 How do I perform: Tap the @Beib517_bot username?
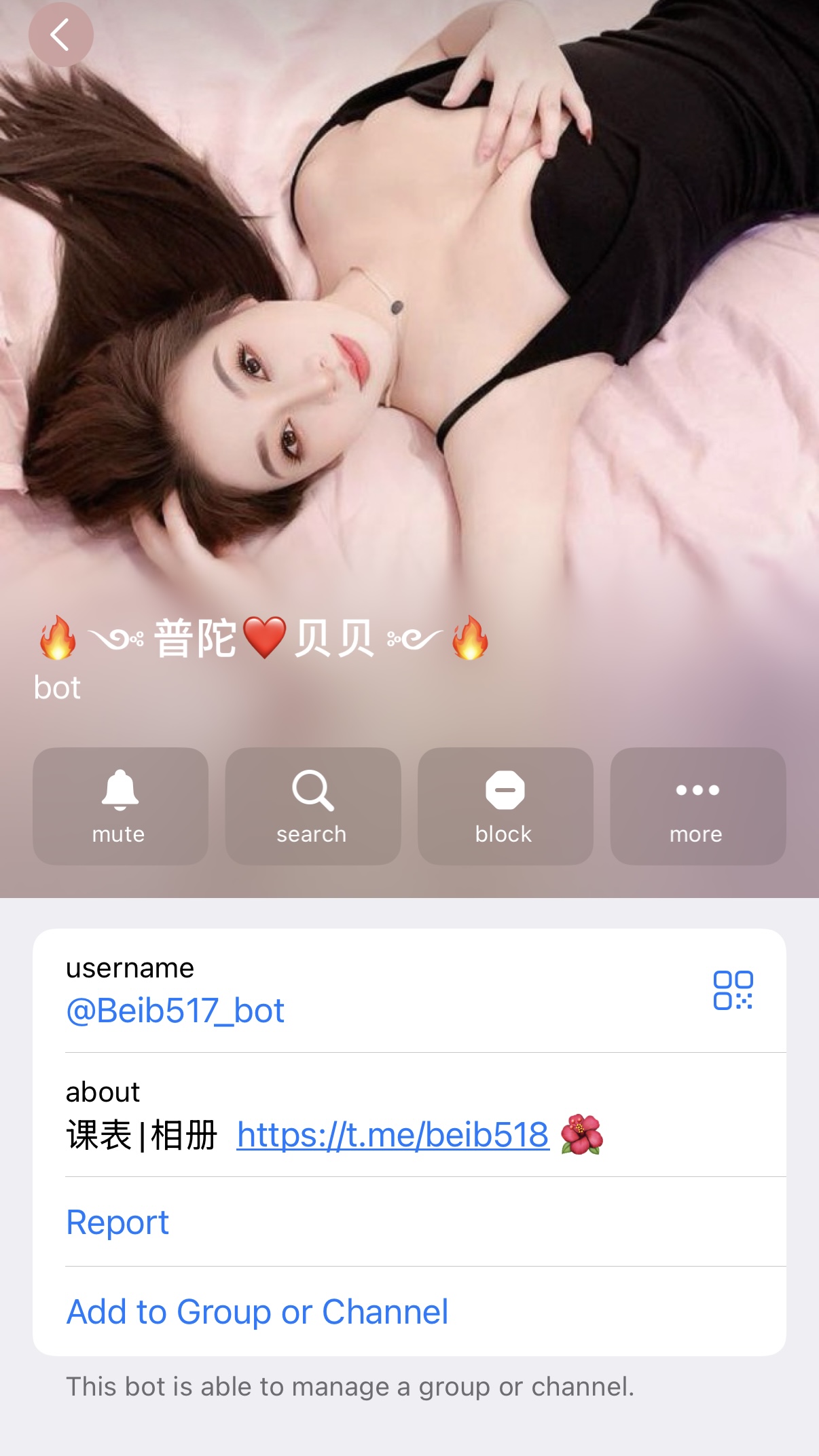coord(175,1011)
